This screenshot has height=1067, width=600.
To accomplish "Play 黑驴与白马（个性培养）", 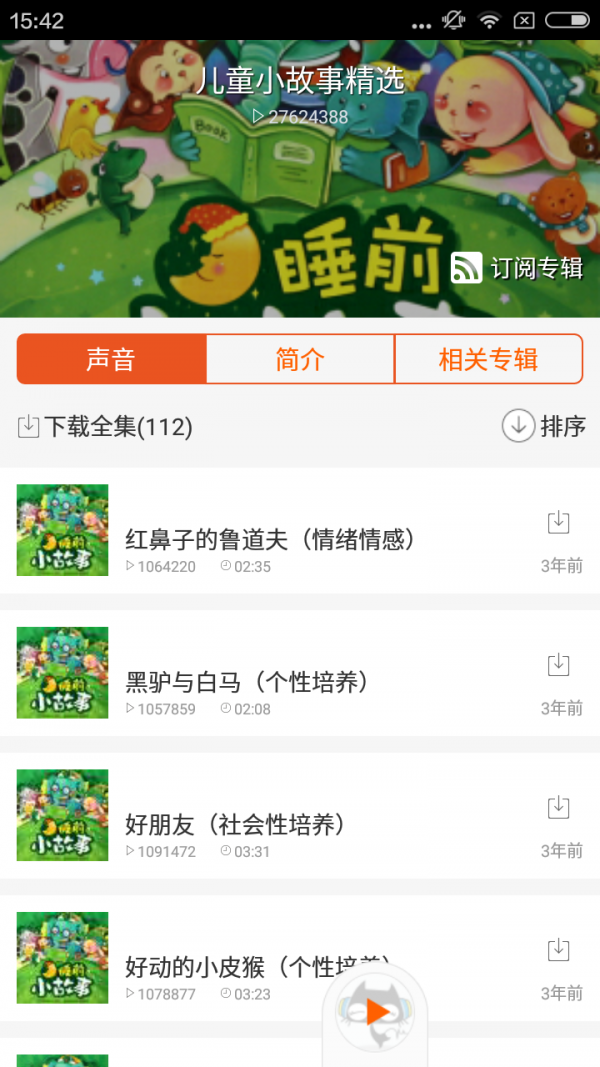I will 247,683.
